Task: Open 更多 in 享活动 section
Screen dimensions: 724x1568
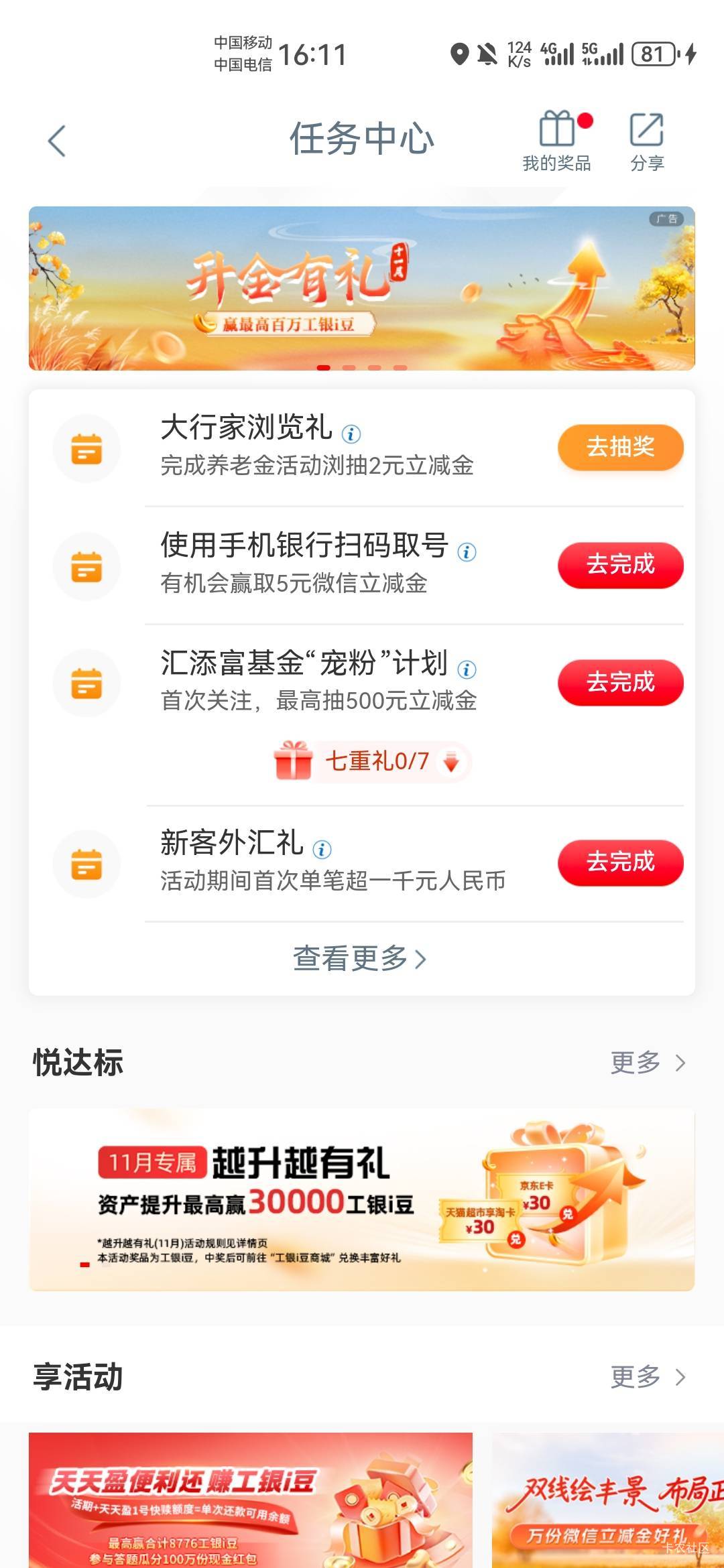Action: (x=648, y=1378)
